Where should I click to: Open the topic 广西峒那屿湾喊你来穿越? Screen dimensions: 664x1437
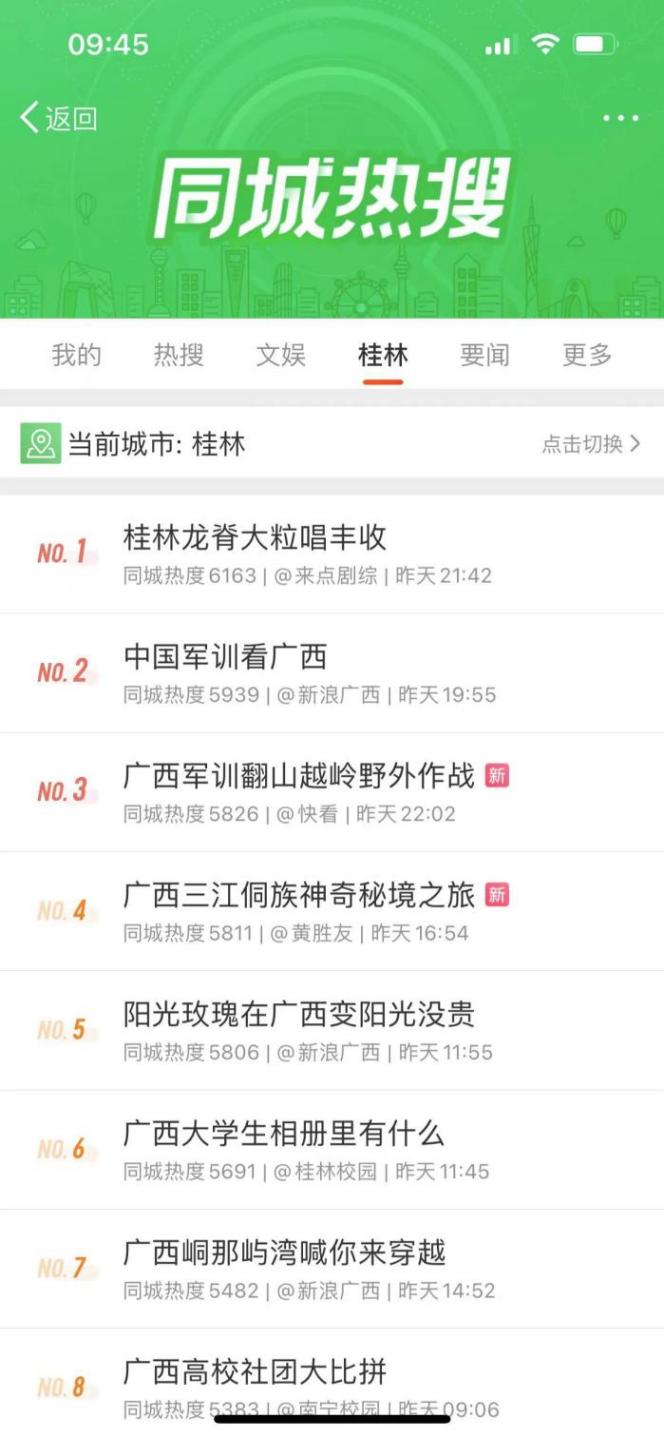tap(284, 1252)
